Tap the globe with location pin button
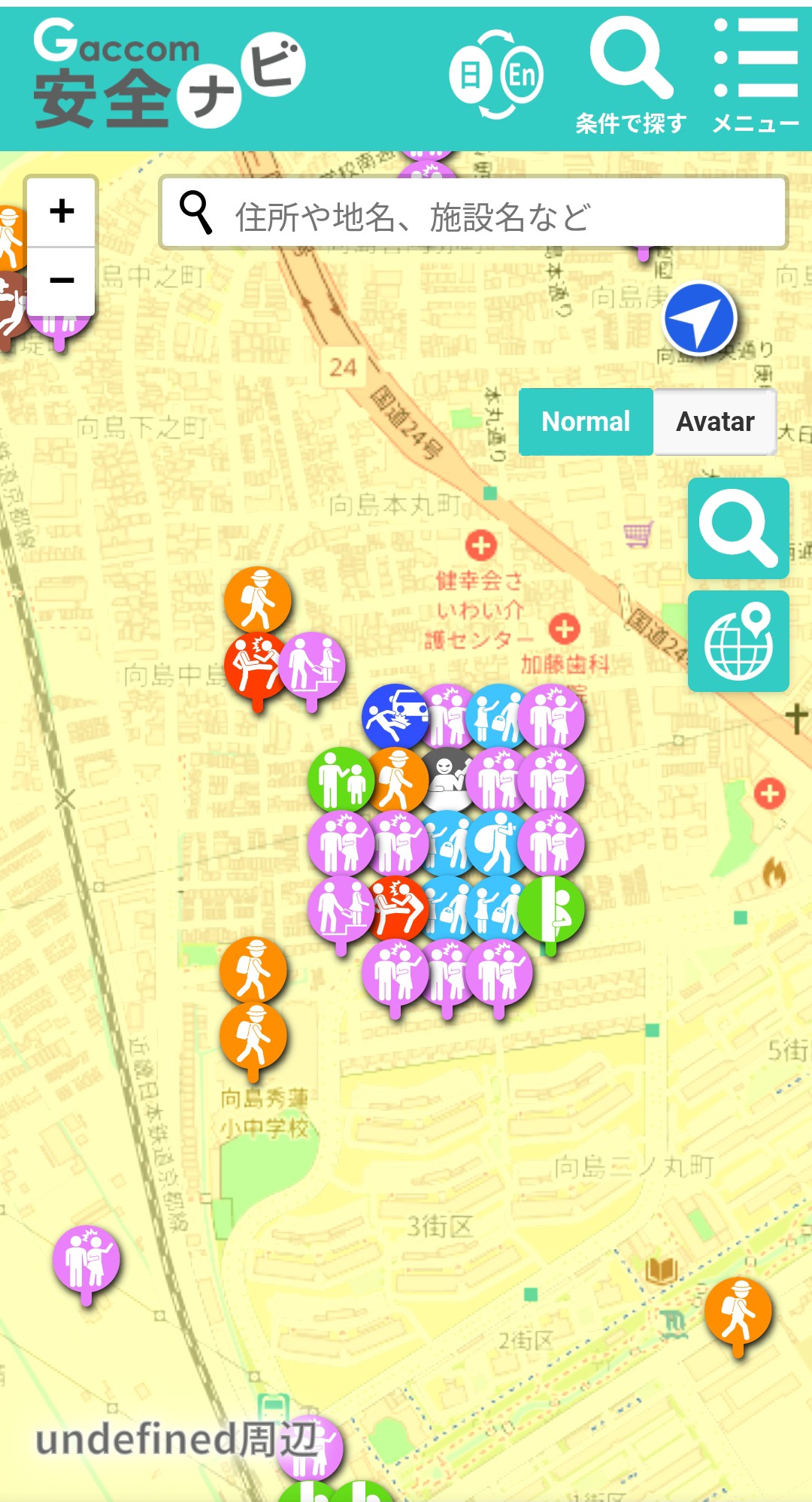812x1502 pixels. pos(738,641)
